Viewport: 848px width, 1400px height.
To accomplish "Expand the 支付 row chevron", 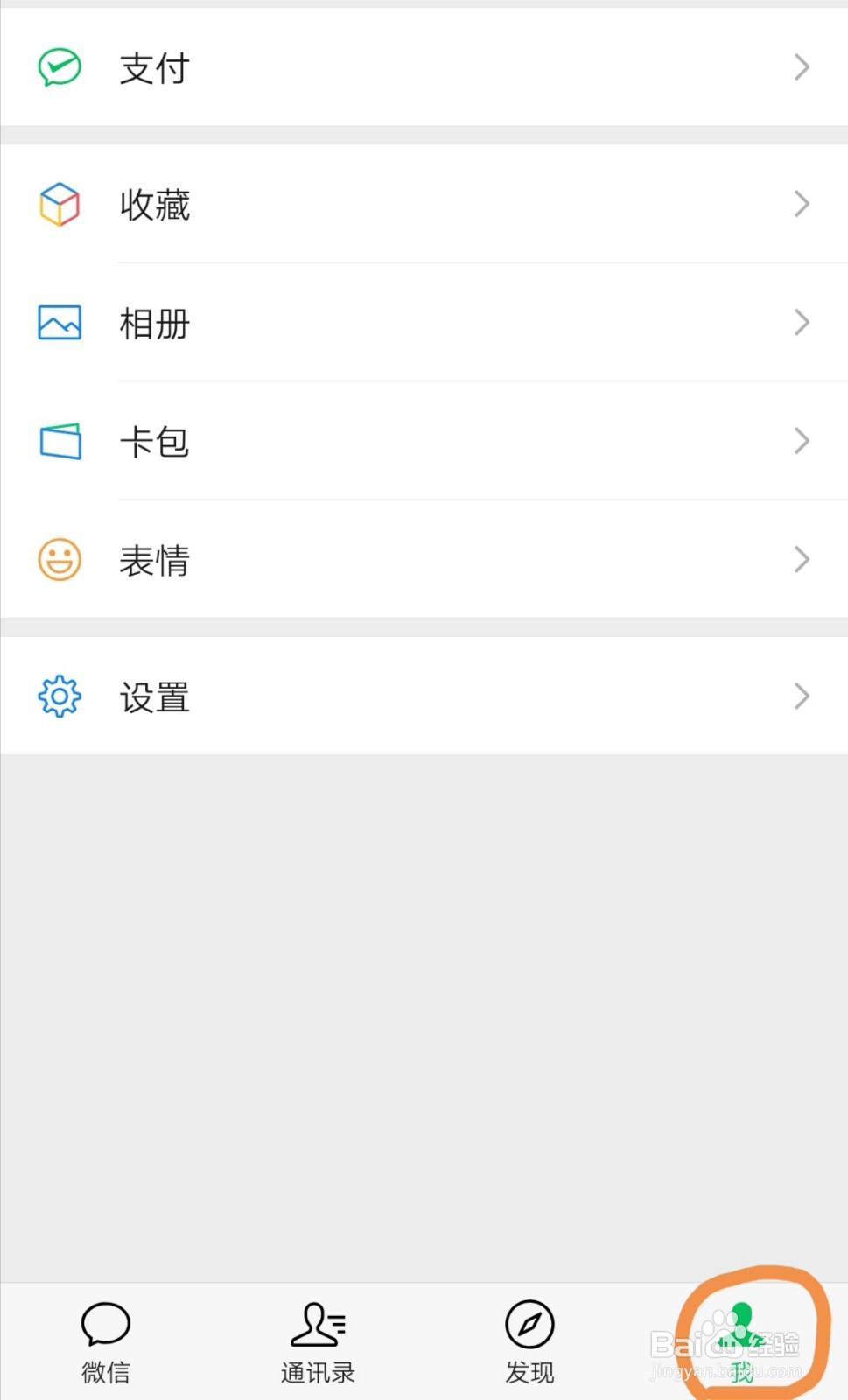I will [802, 67].
